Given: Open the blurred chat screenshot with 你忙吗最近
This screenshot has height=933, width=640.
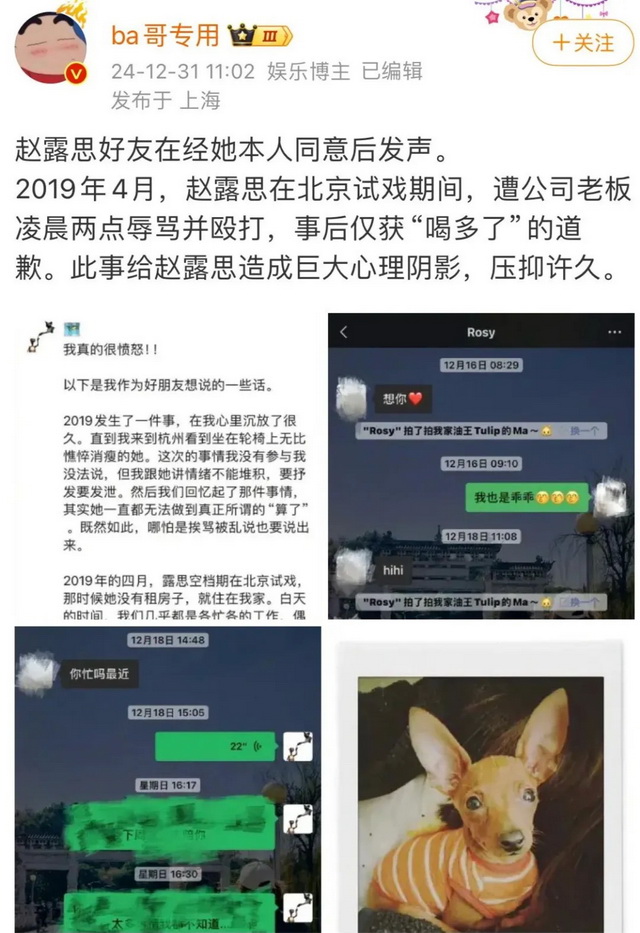Looking at the screenshot, I should coord(167,780).
